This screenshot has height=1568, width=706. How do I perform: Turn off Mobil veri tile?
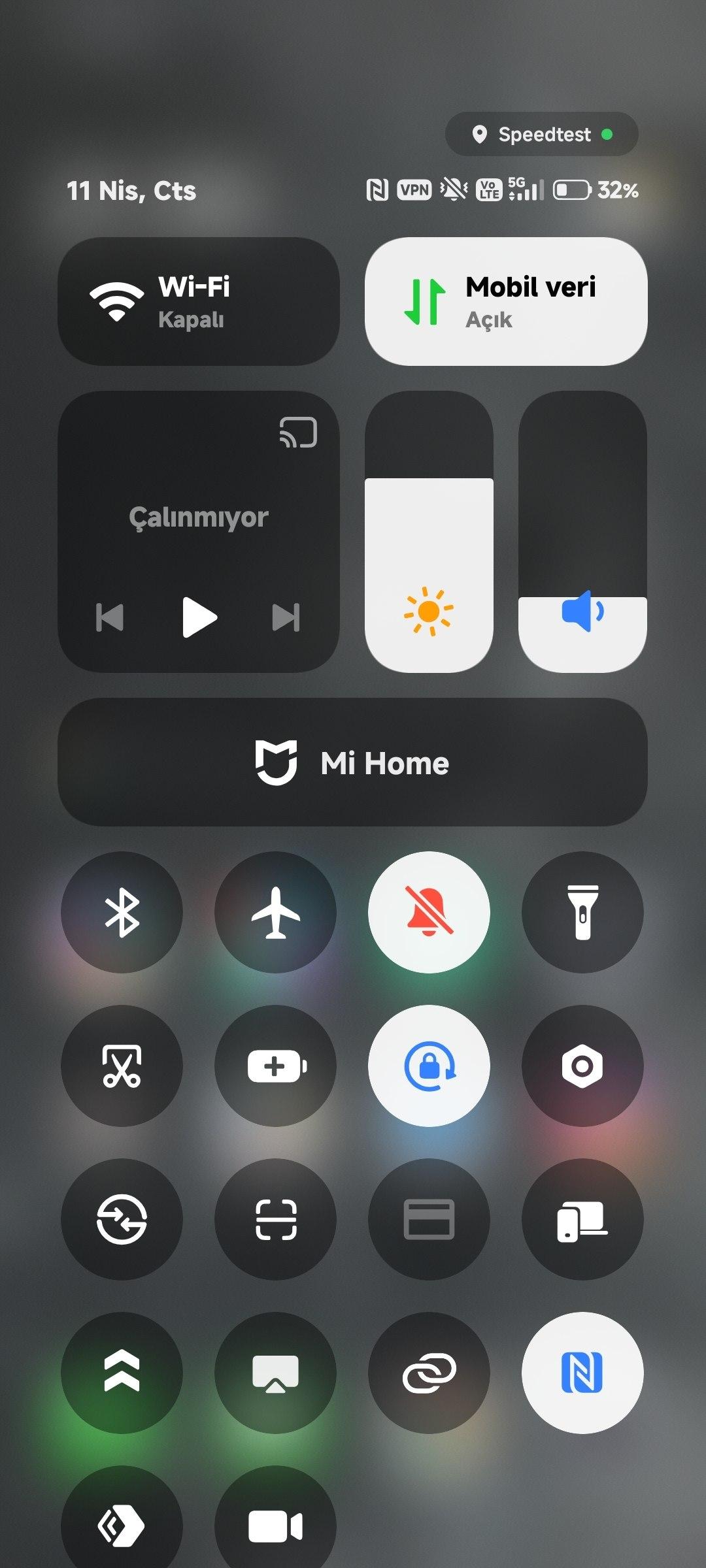(506, 301)
